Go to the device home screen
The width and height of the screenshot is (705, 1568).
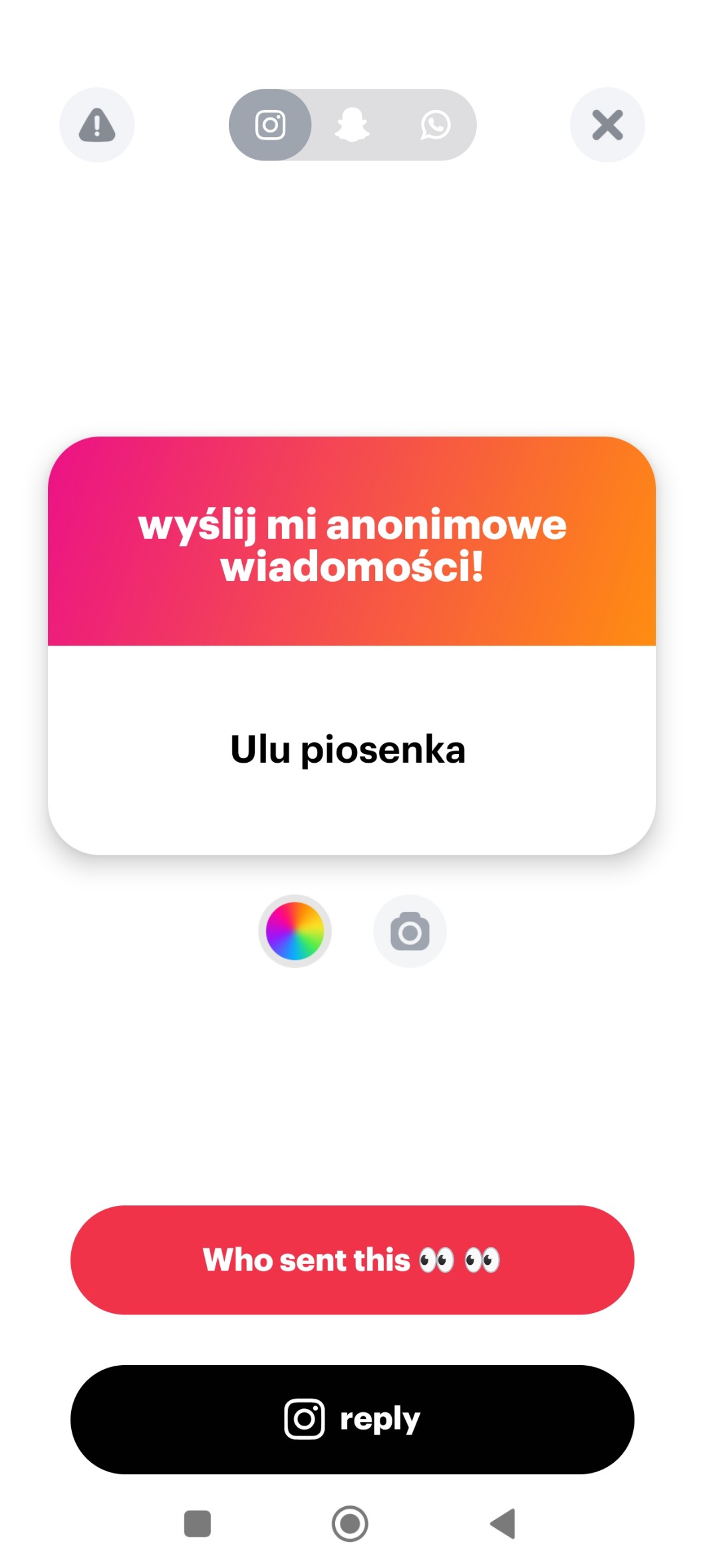tap(350, 1523)
